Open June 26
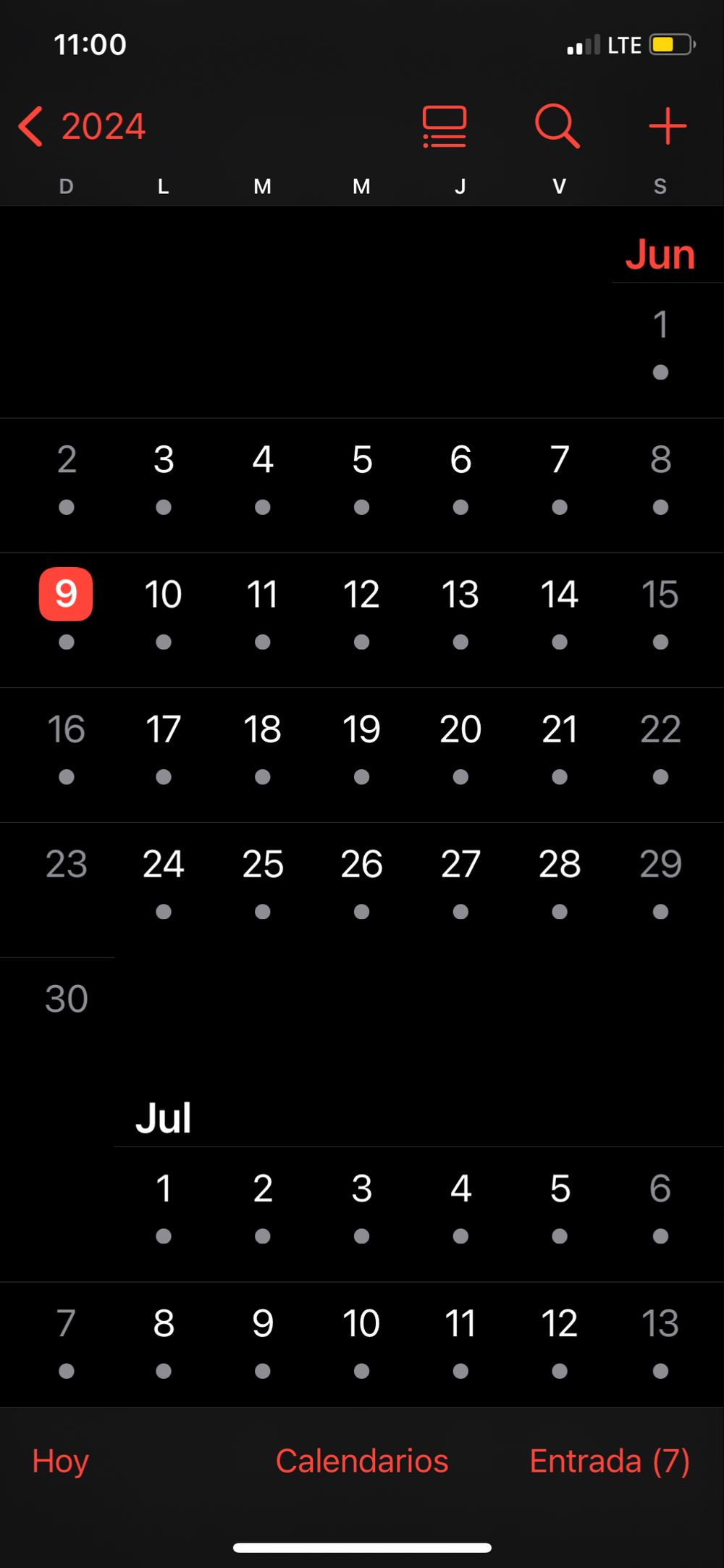The width and height of the screenshot is (724, 1568). [x=362, y=863]
